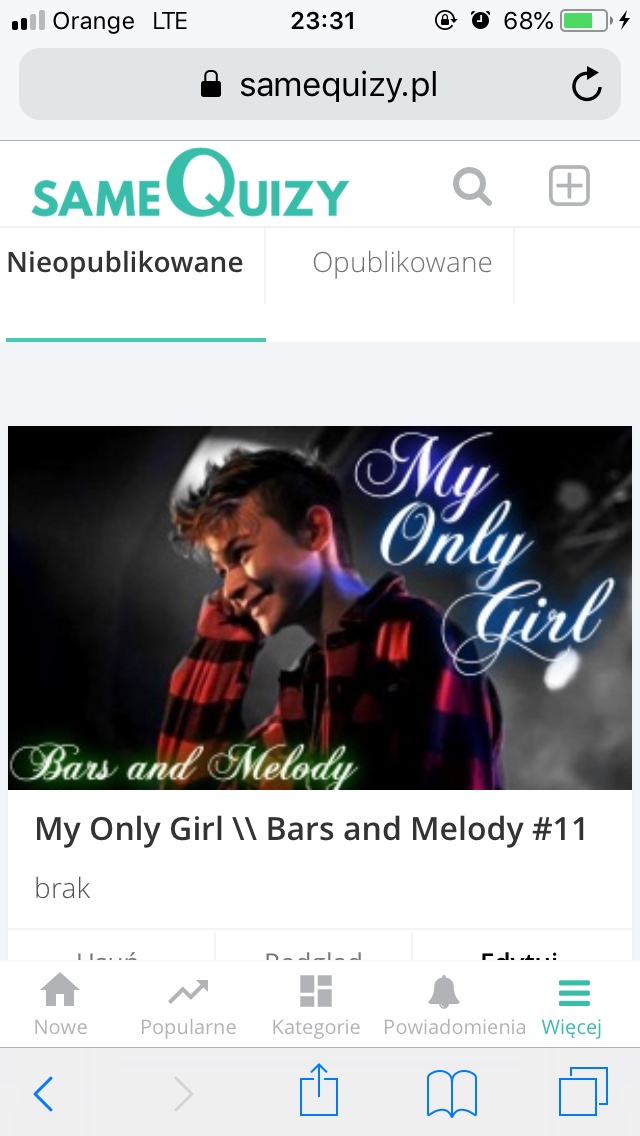This screenshot has height=1136, width=640.
Task: Open Safari bookmarks
Action: (x=451, y=1093)
